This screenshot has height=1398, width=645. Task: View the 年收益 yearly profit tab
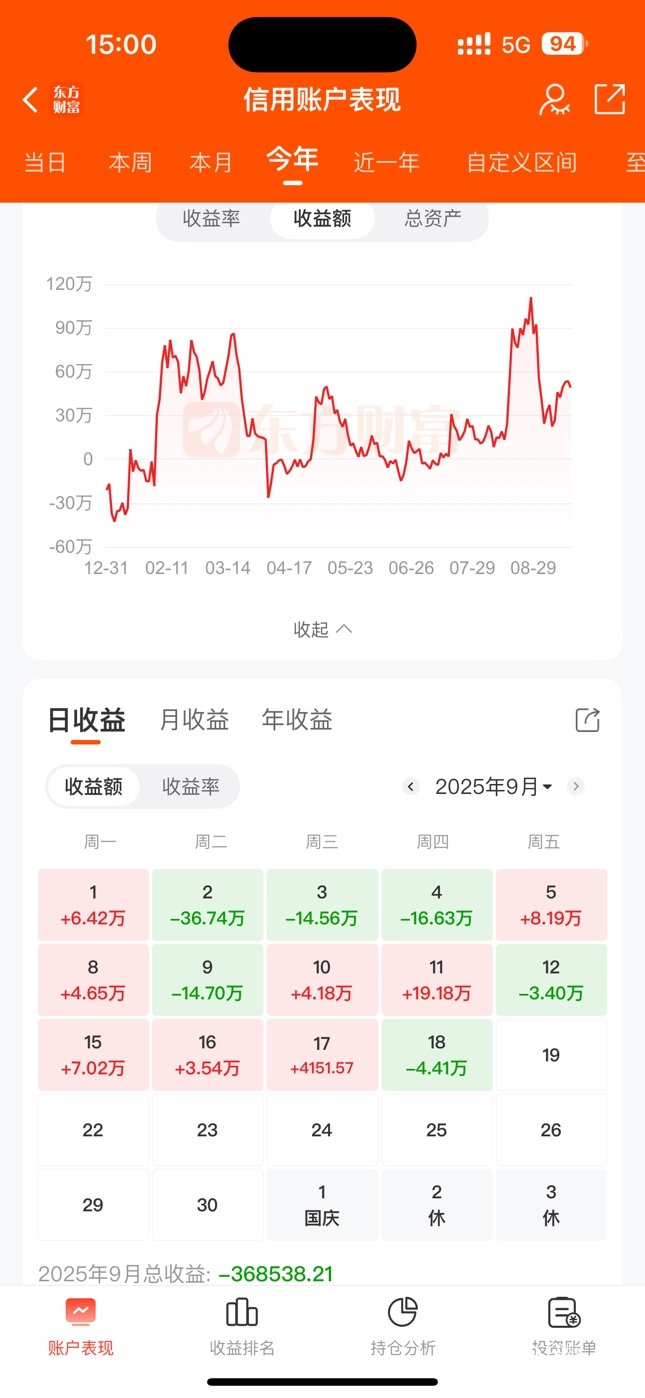pyautogui.click(x=297, y=720)
